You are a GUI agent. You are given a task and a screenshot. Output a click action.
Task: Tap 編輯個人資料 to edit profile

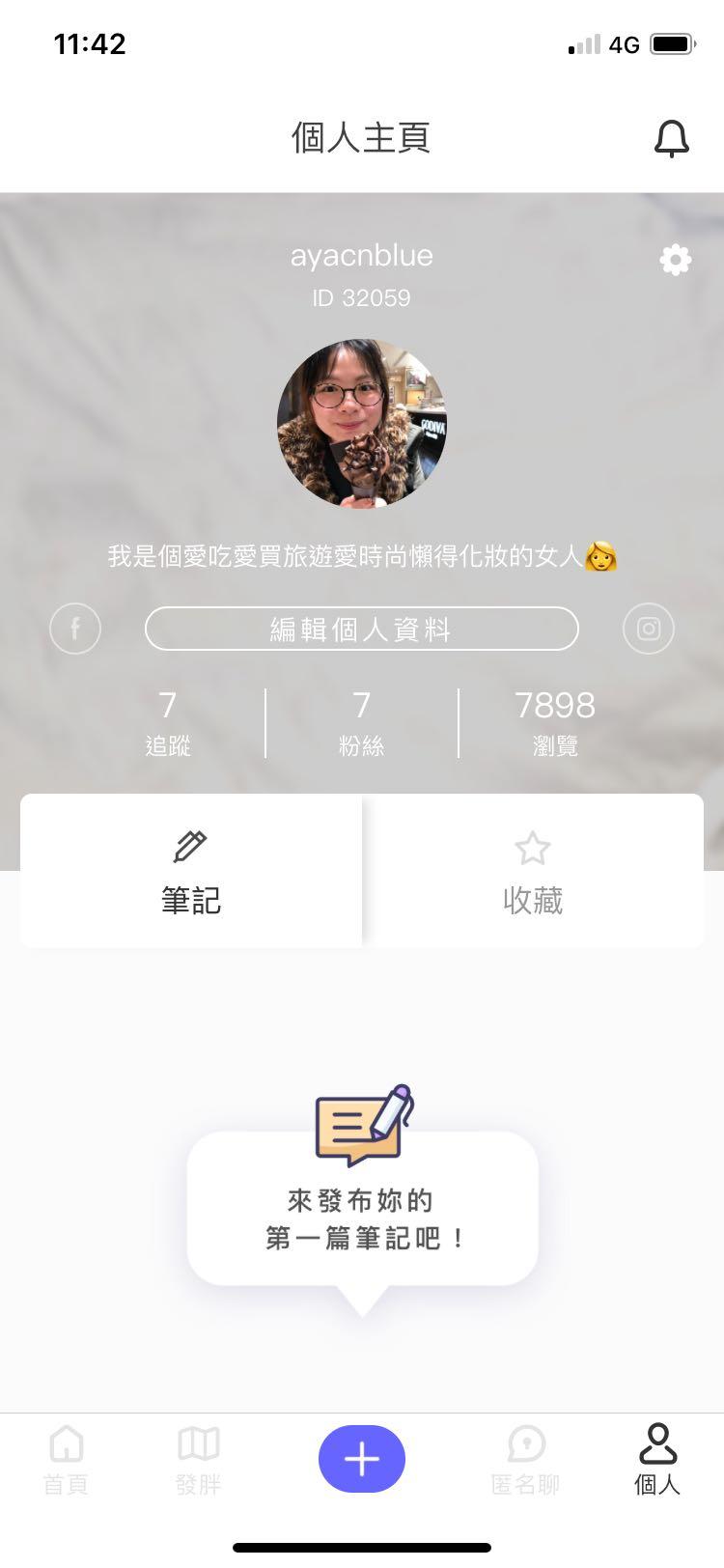pyautogui.click(x=362, y=629)
